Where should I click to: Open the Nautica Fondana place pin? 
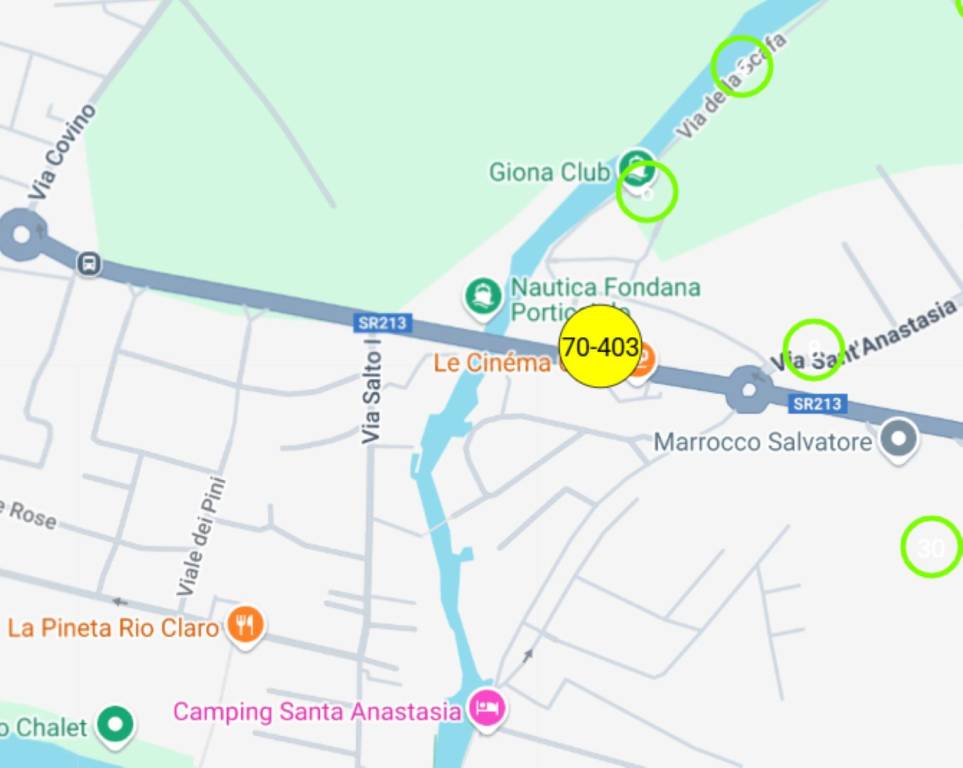point(483,296)
